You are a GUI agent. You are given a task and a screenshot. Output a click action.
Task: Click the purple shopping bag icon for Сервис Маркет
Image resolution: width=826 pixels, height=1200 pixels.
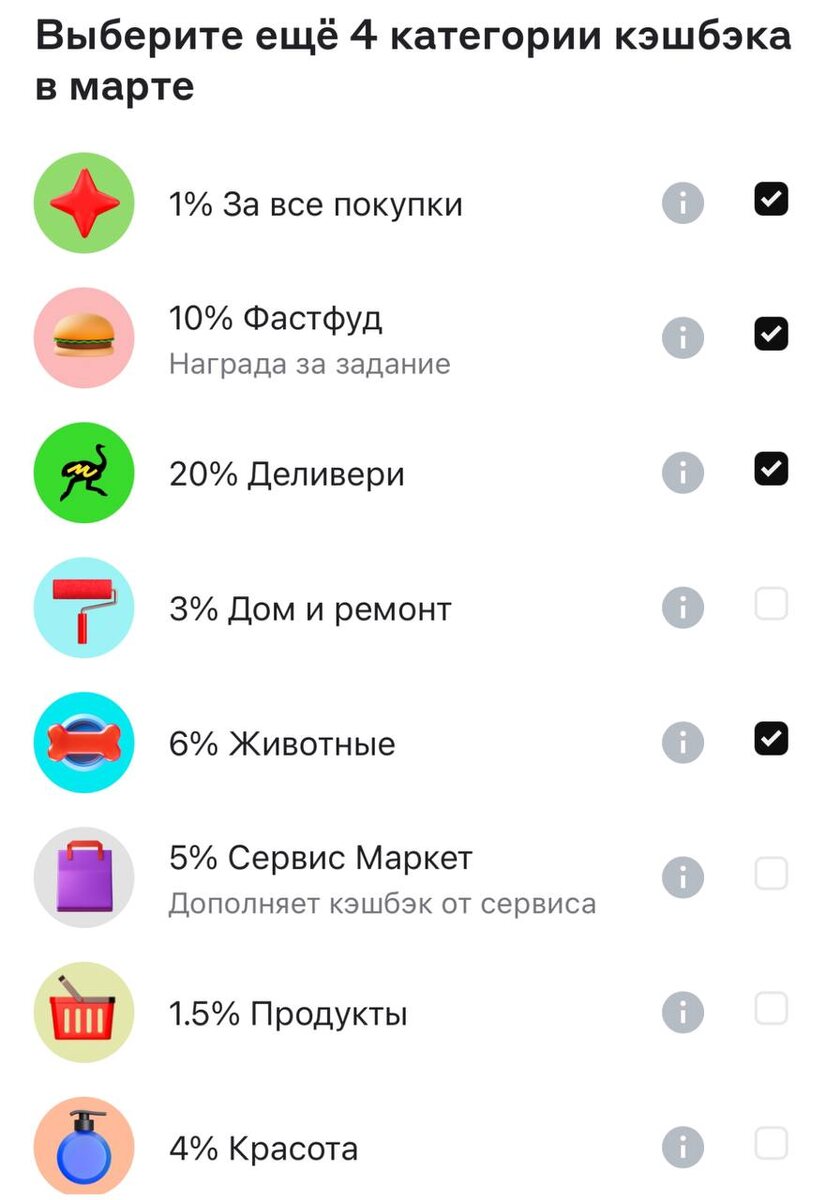[84, 877]
